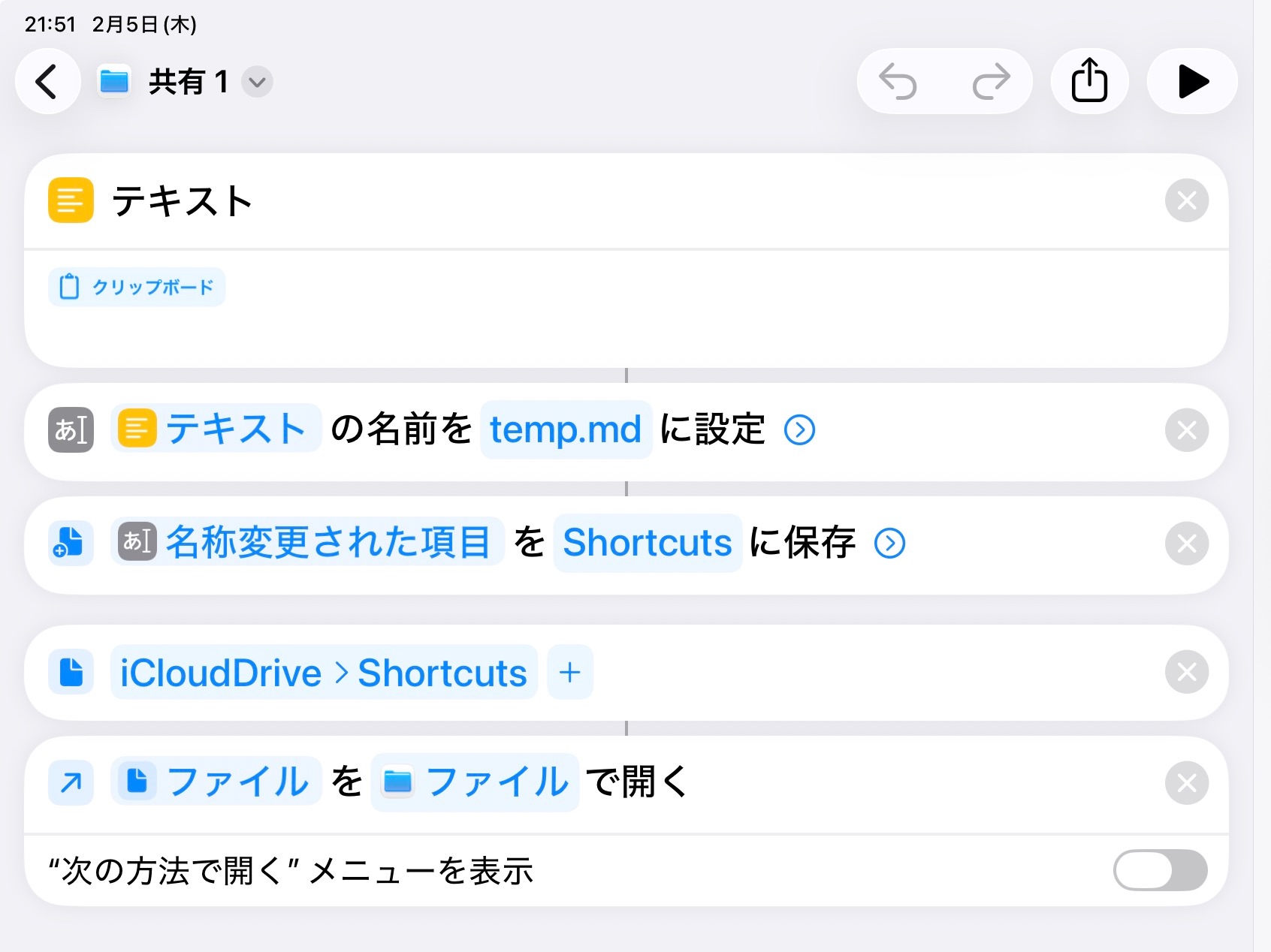Choose the iCloudDrive > Shortcuts path
Screen dimensions: 1271x952
click(x=324, y=672)
